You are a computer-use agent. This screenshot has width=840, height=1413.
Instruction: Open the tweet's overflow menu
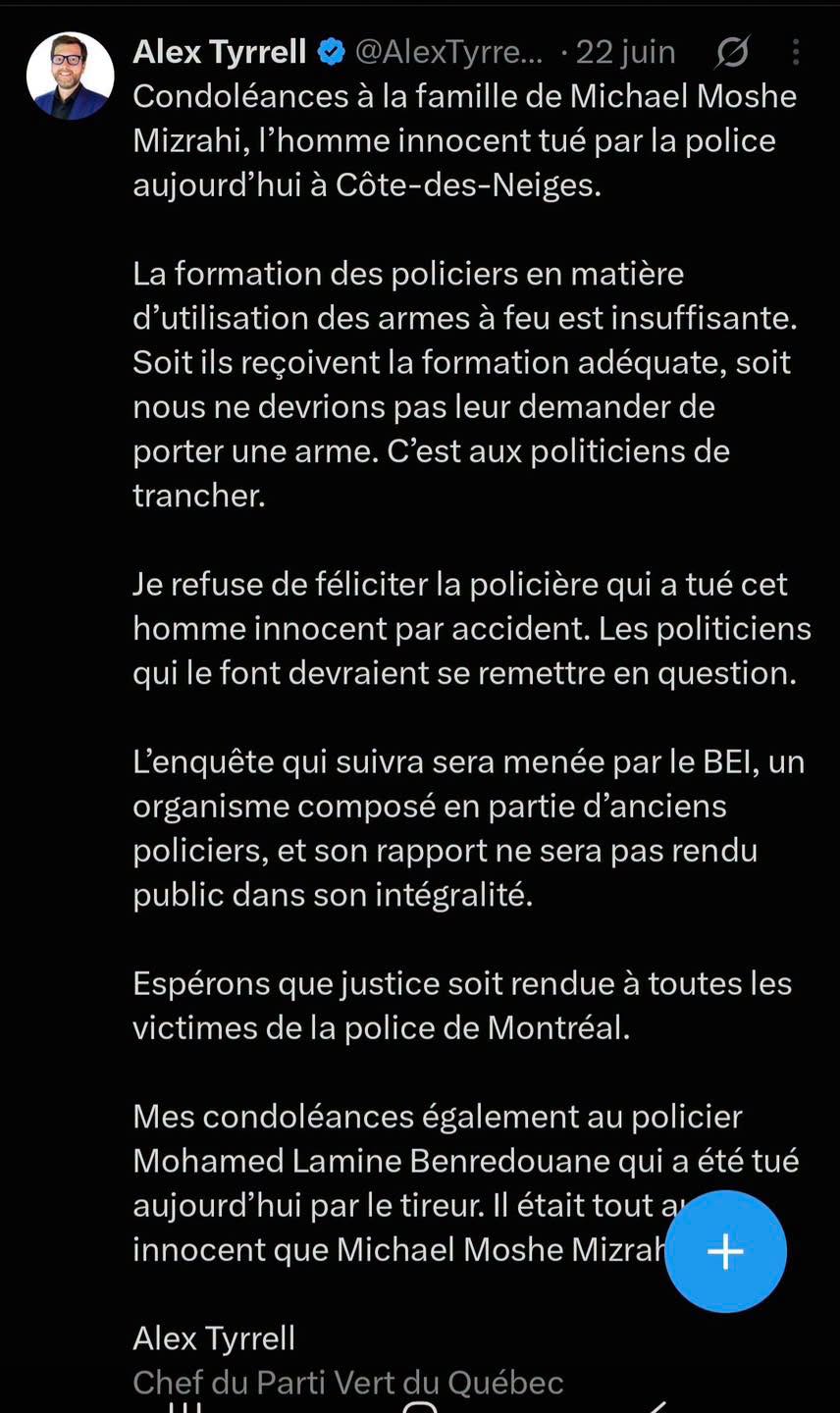[796, 52]
